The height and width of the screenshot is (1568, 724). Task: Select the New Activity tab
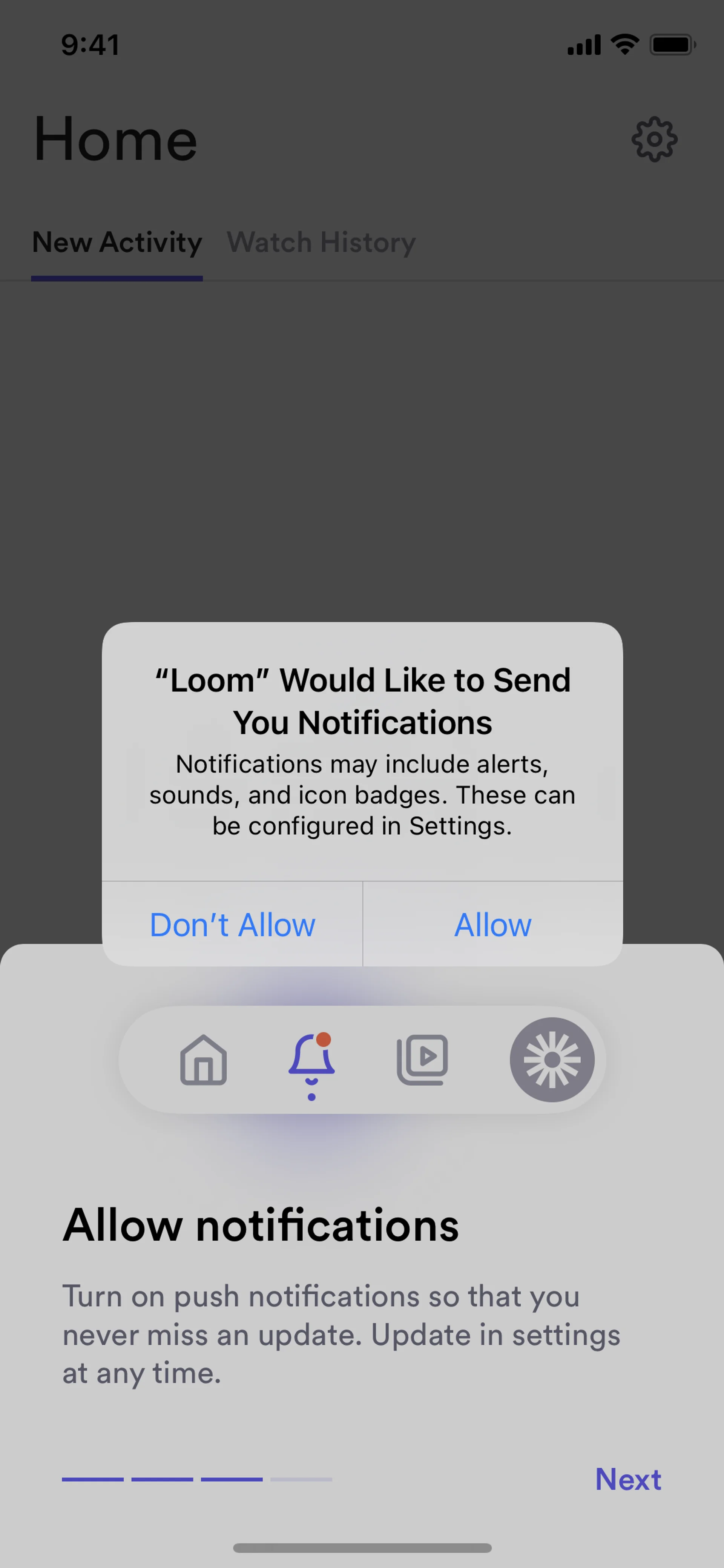pos(117,242)
